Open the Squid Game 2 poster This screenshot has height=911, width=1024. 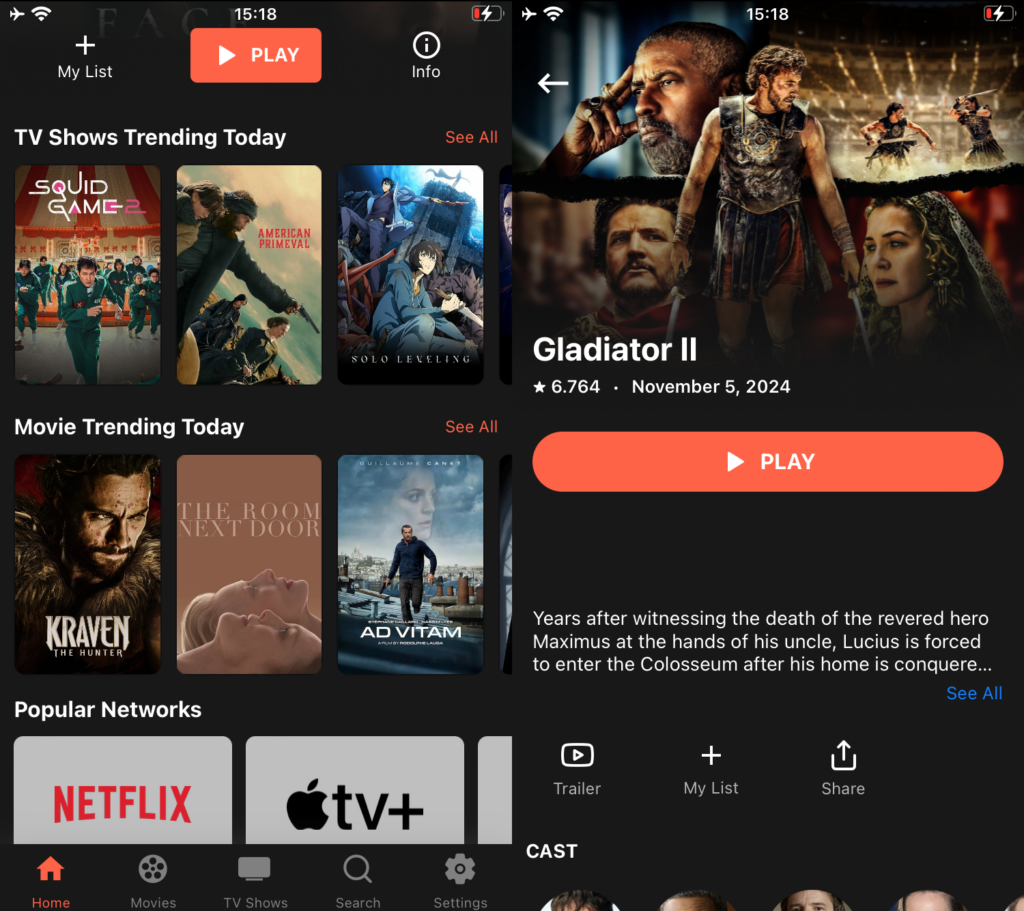click(87, 274)
